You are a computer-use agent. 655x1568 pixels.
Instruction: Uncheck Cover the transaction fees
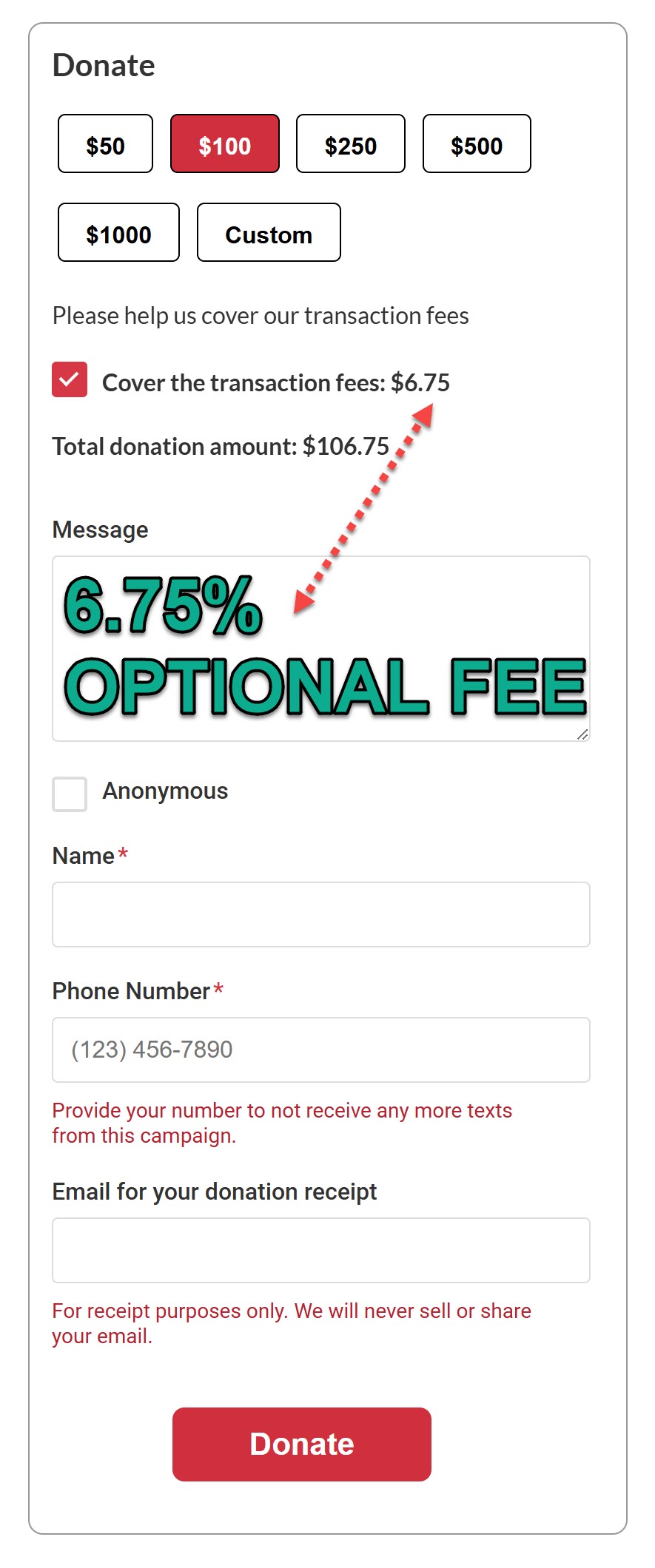pos(70,379)
